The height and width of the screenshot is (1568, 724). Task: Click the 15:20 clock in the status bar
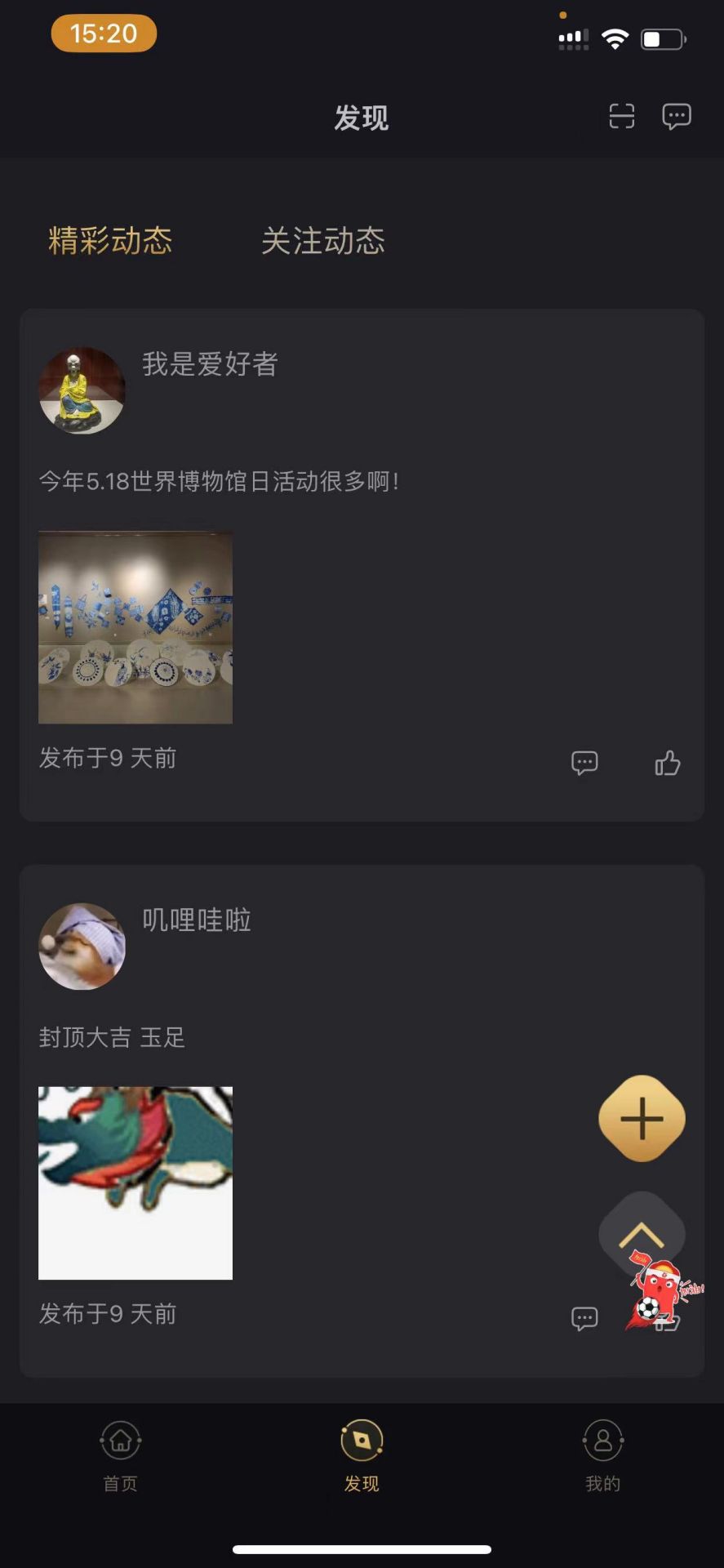[x=103, y=34]
